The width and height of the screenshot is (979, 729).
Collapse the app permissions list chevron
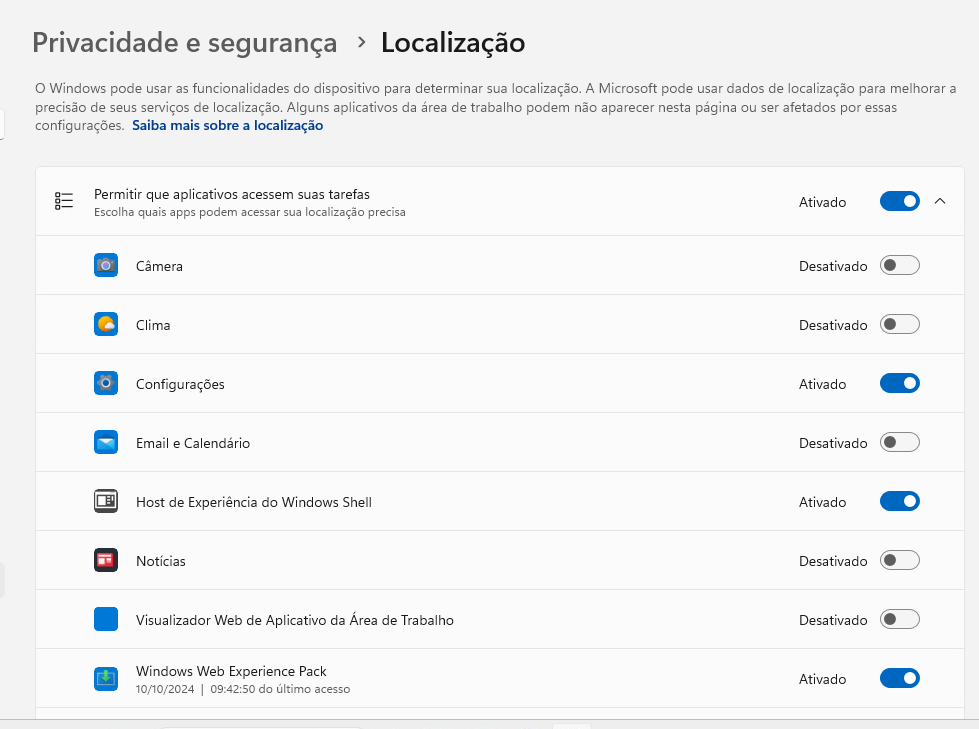pyautogui.click(x=940, y=201)
